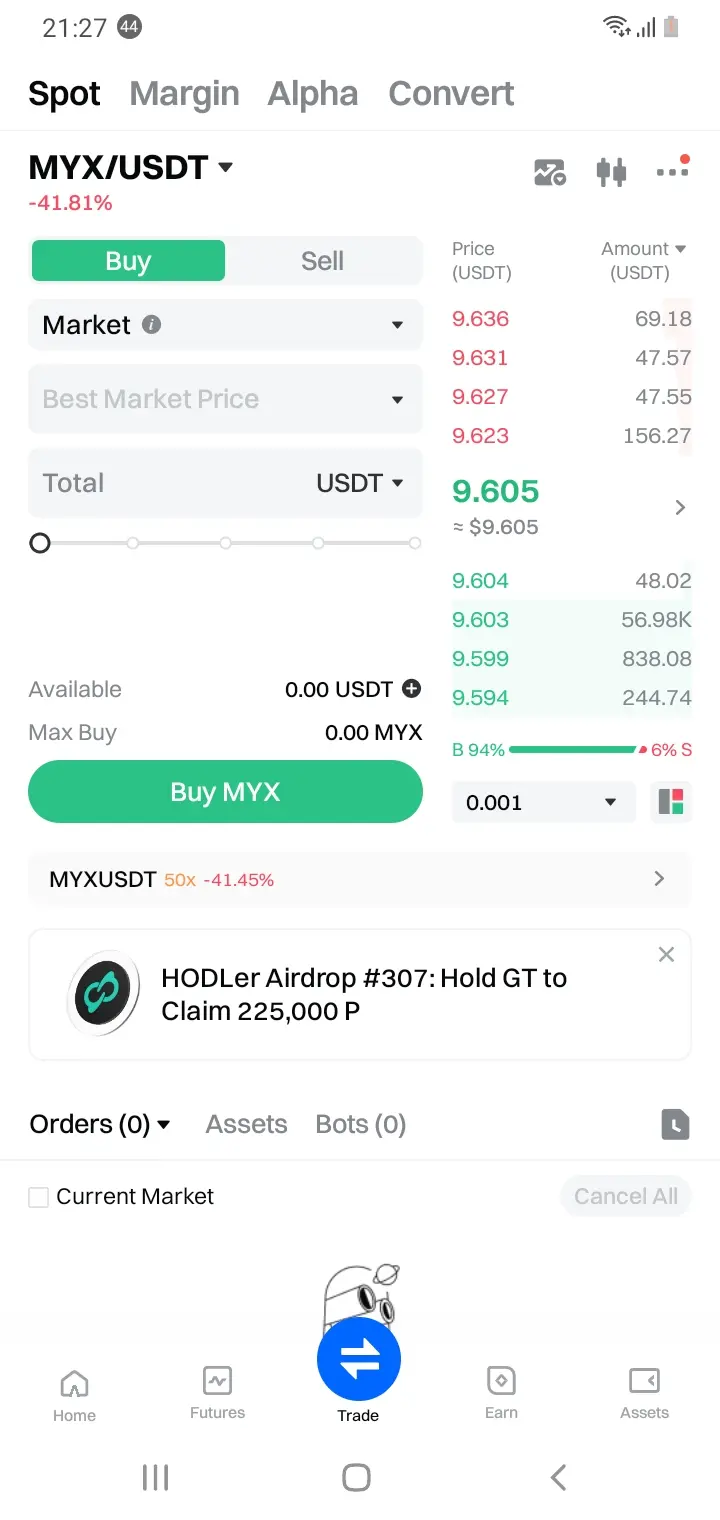Viewport: 720px width, 1520px height.
Task: Switch to the Assets tab beside Orders
Action: [x=246, y=1124]
